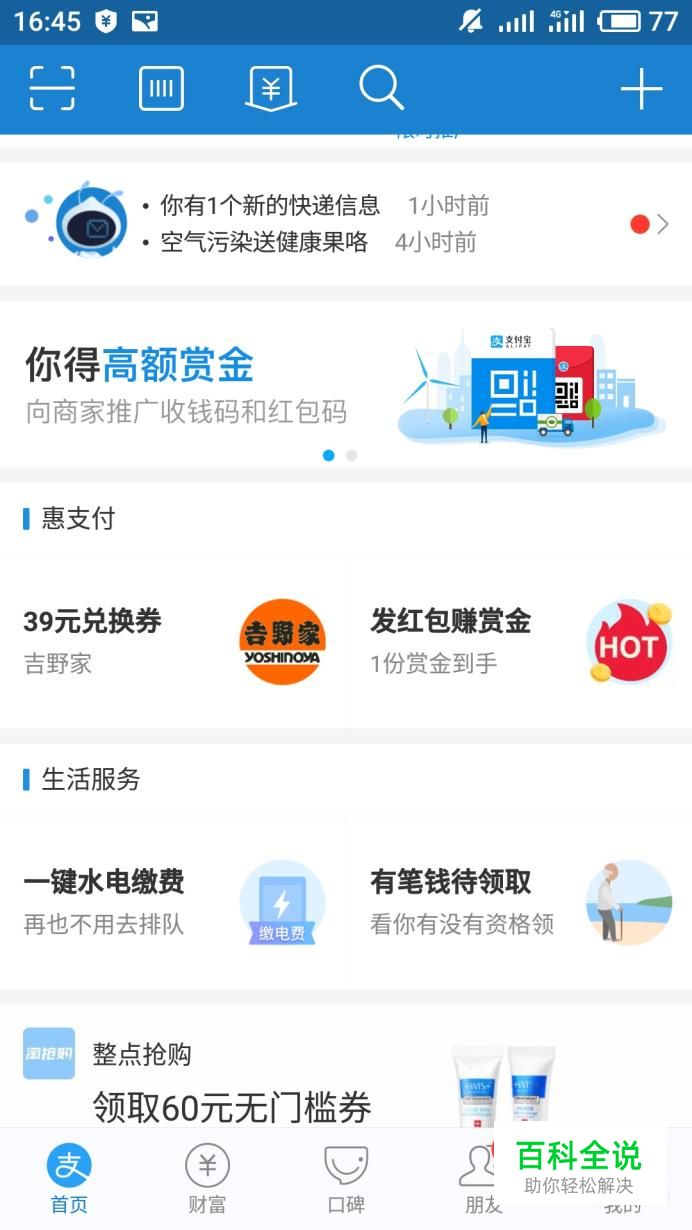Open the search icon

tap(381, 89)
